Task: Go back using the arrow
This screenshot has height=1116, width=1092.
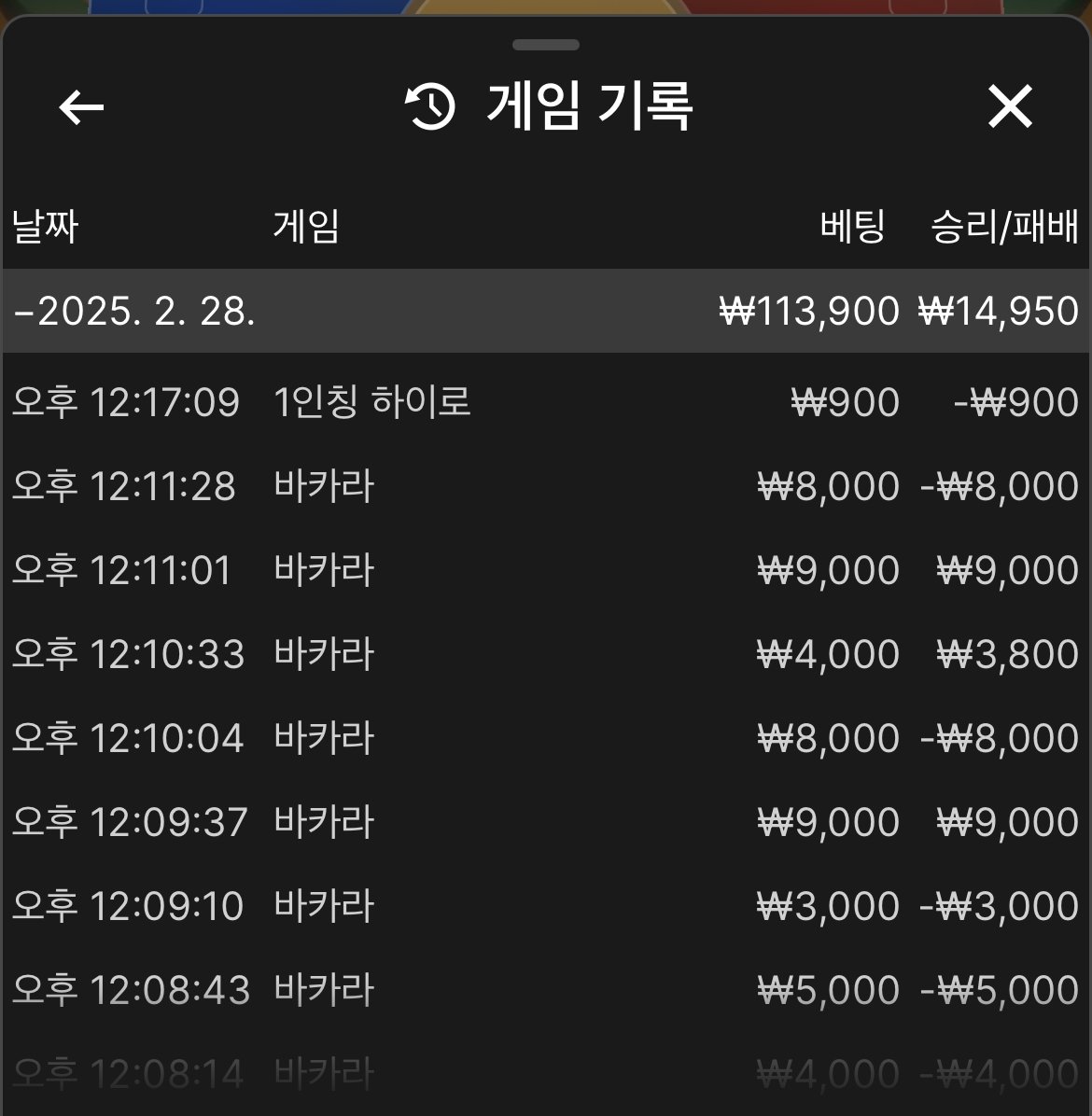Action: point(81,107)
